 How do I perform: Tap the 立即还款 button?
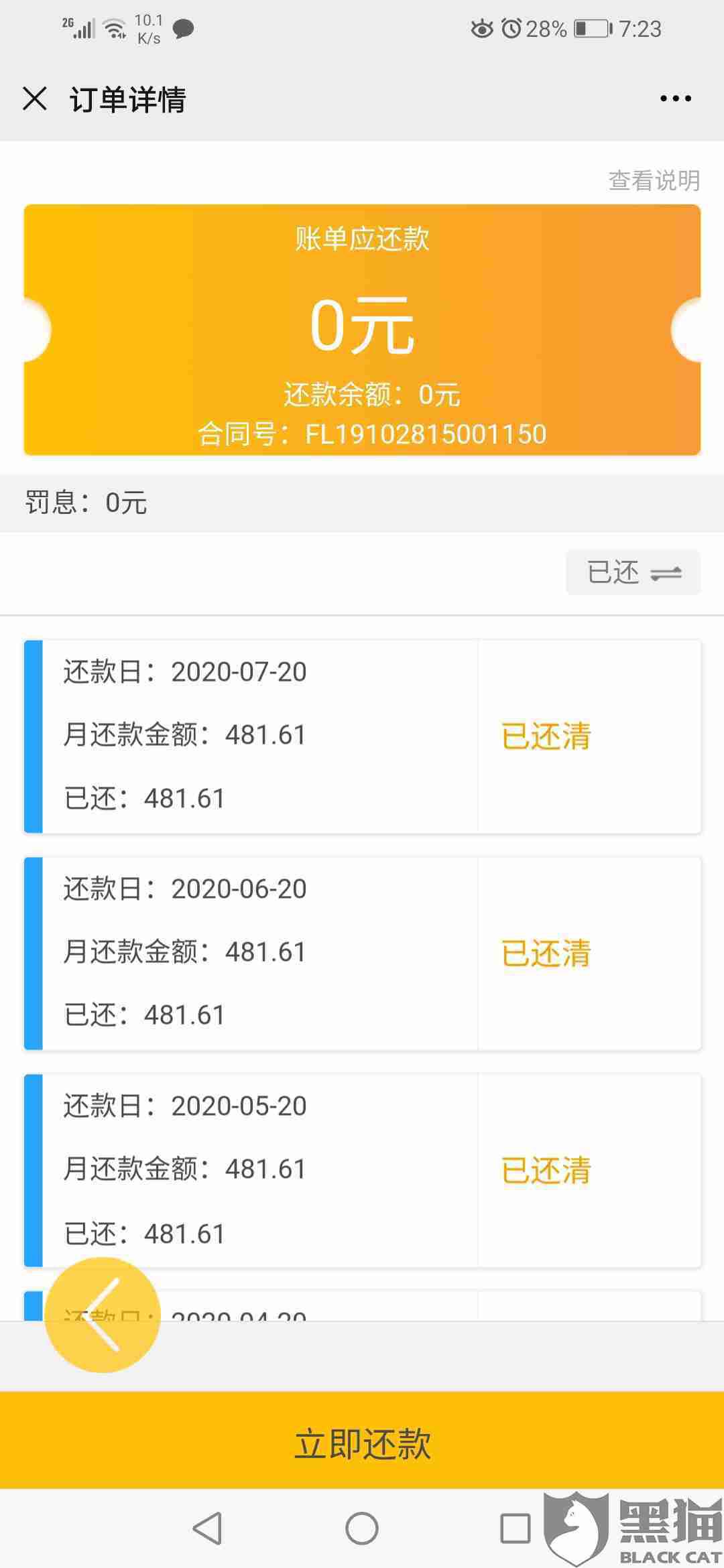click(x=362, y=1443)
